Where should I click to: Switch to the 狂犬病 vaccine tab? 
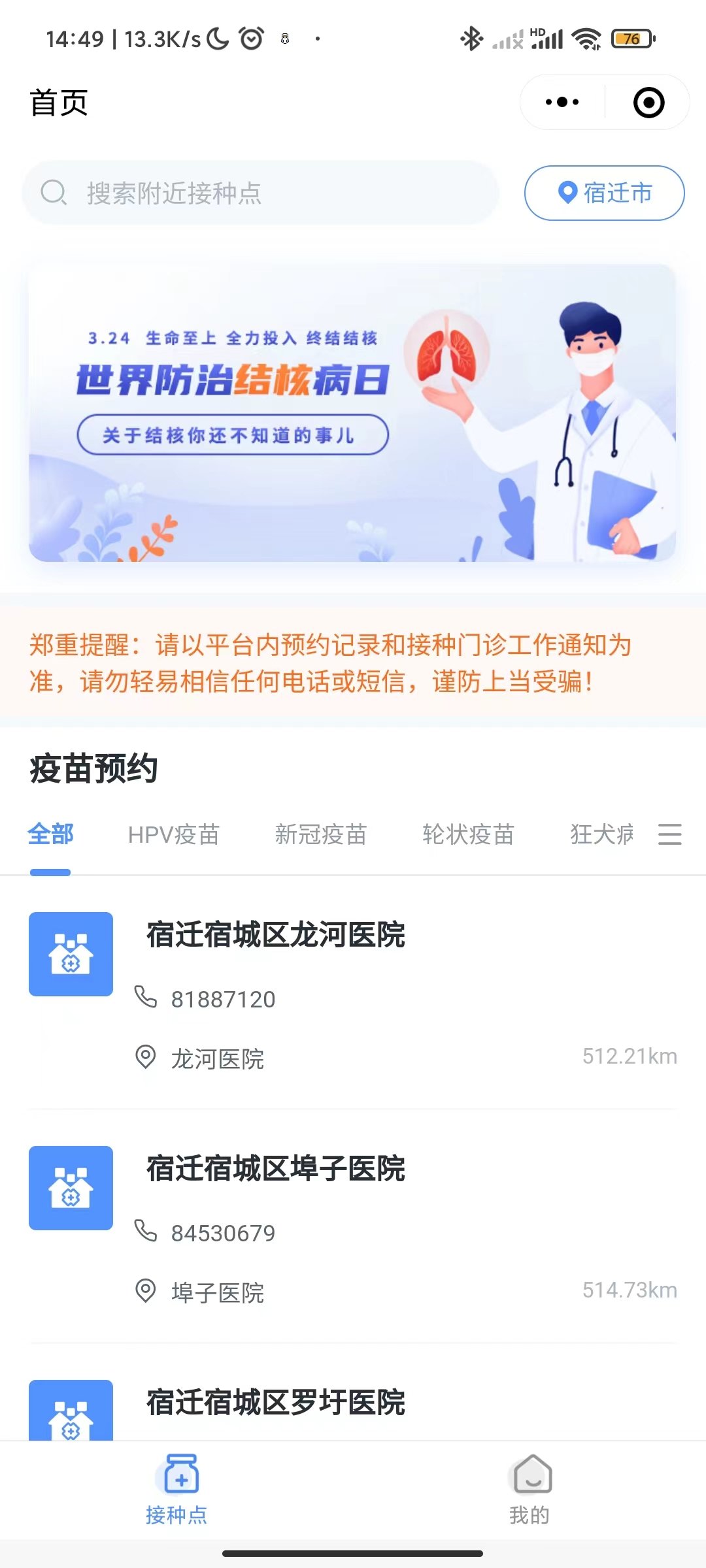(601, 834)
